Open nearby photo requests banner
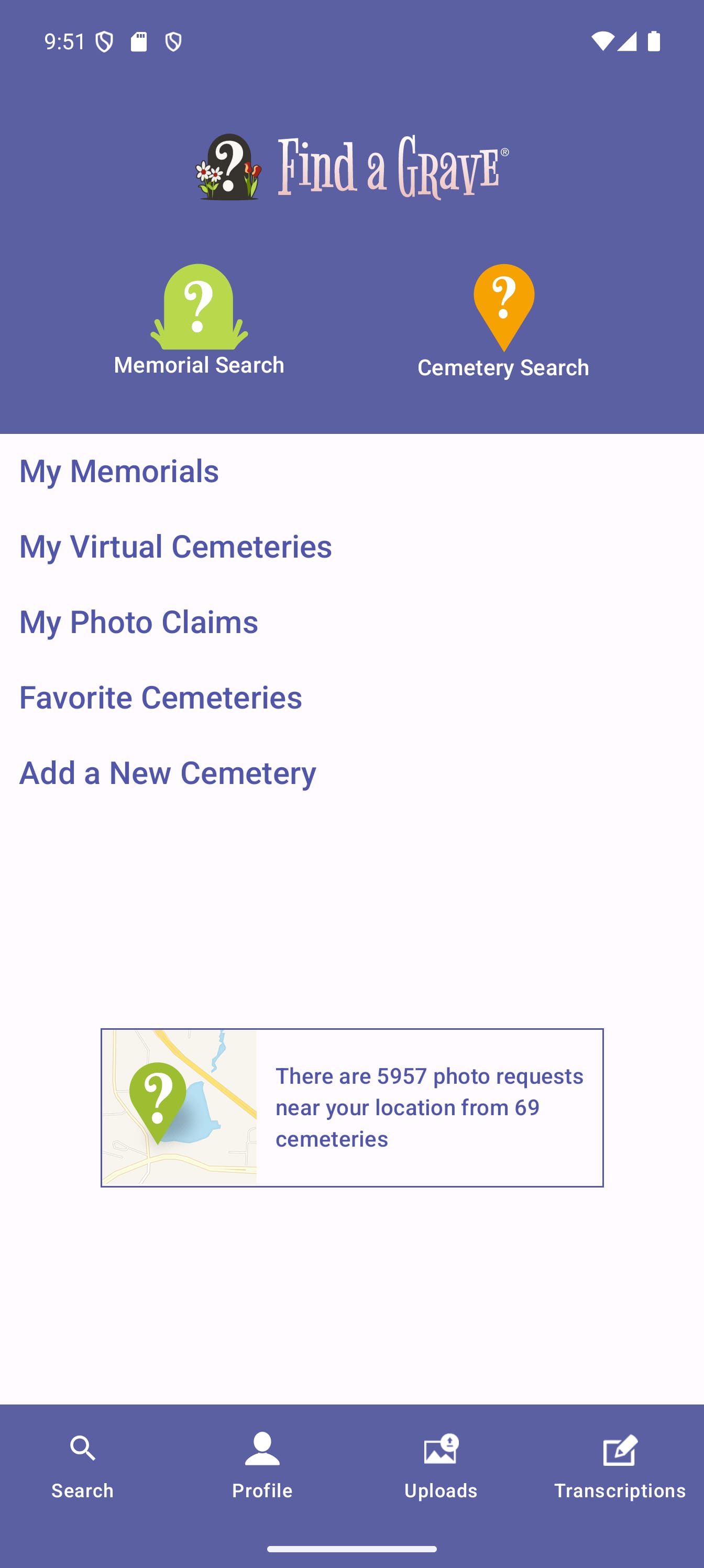This screenshot has width=704, height=1568. point(351,1108)
